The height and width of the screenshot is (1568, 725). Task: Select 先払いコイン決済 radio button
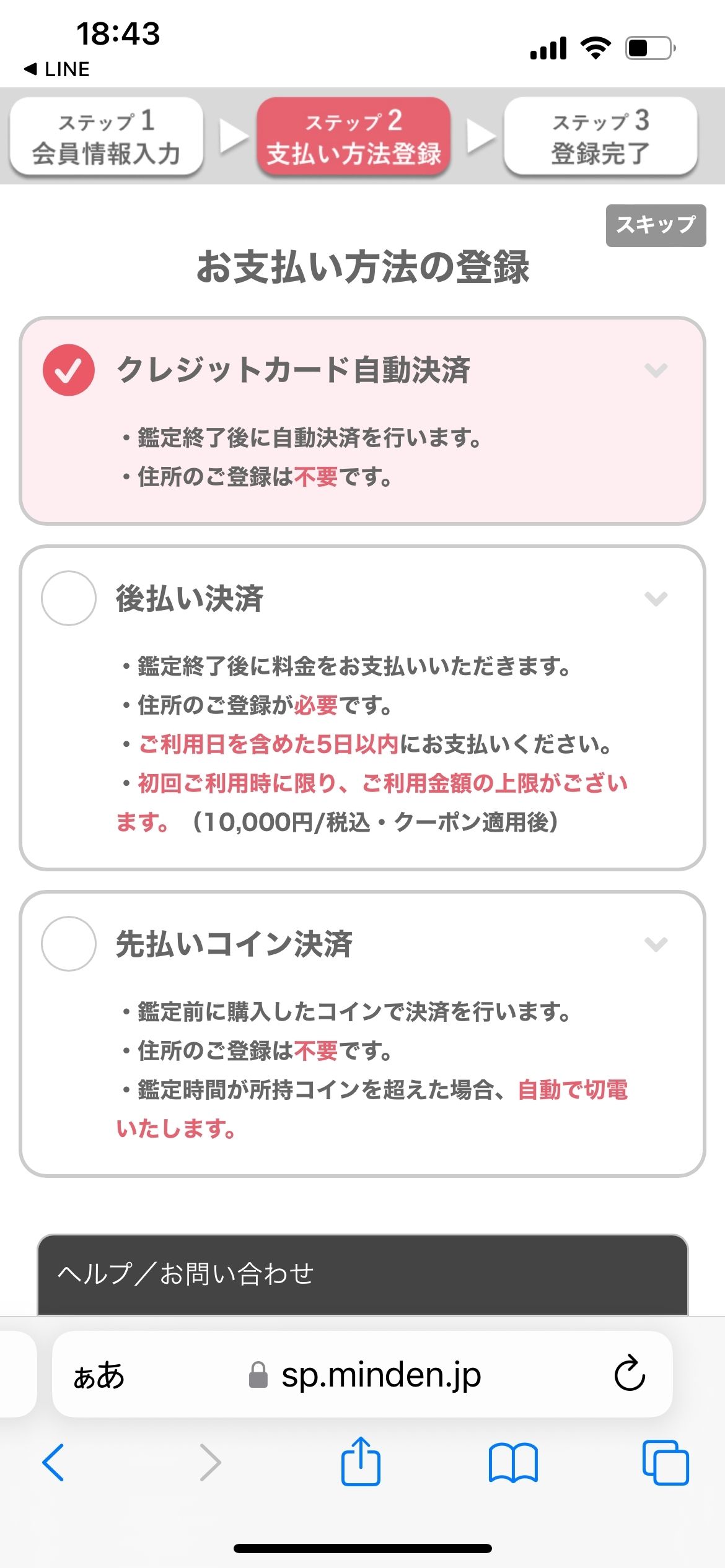69,944
